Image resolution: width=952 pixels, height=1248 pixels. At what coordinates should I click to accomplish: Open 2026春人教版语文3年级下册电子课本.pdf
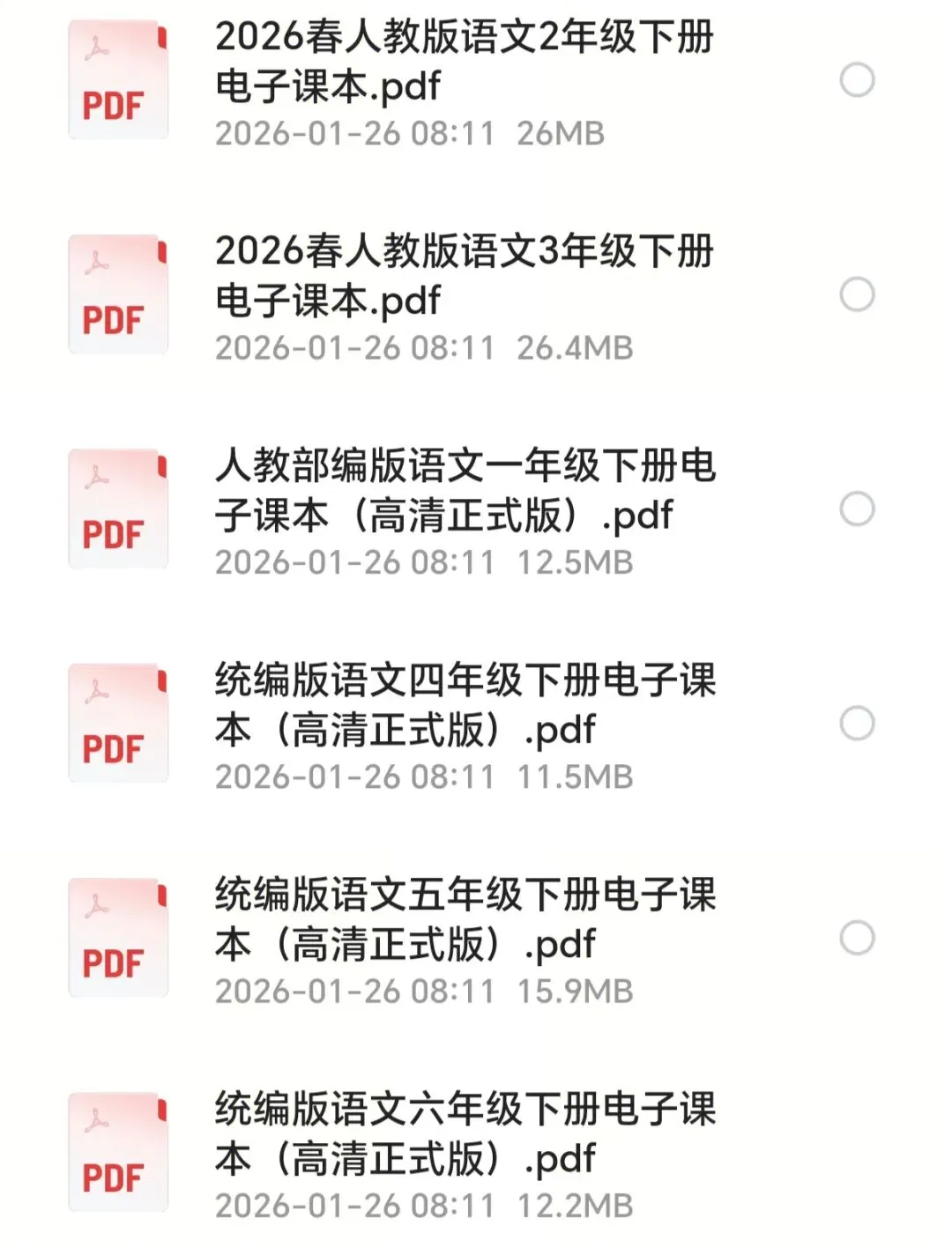[464, 276]
